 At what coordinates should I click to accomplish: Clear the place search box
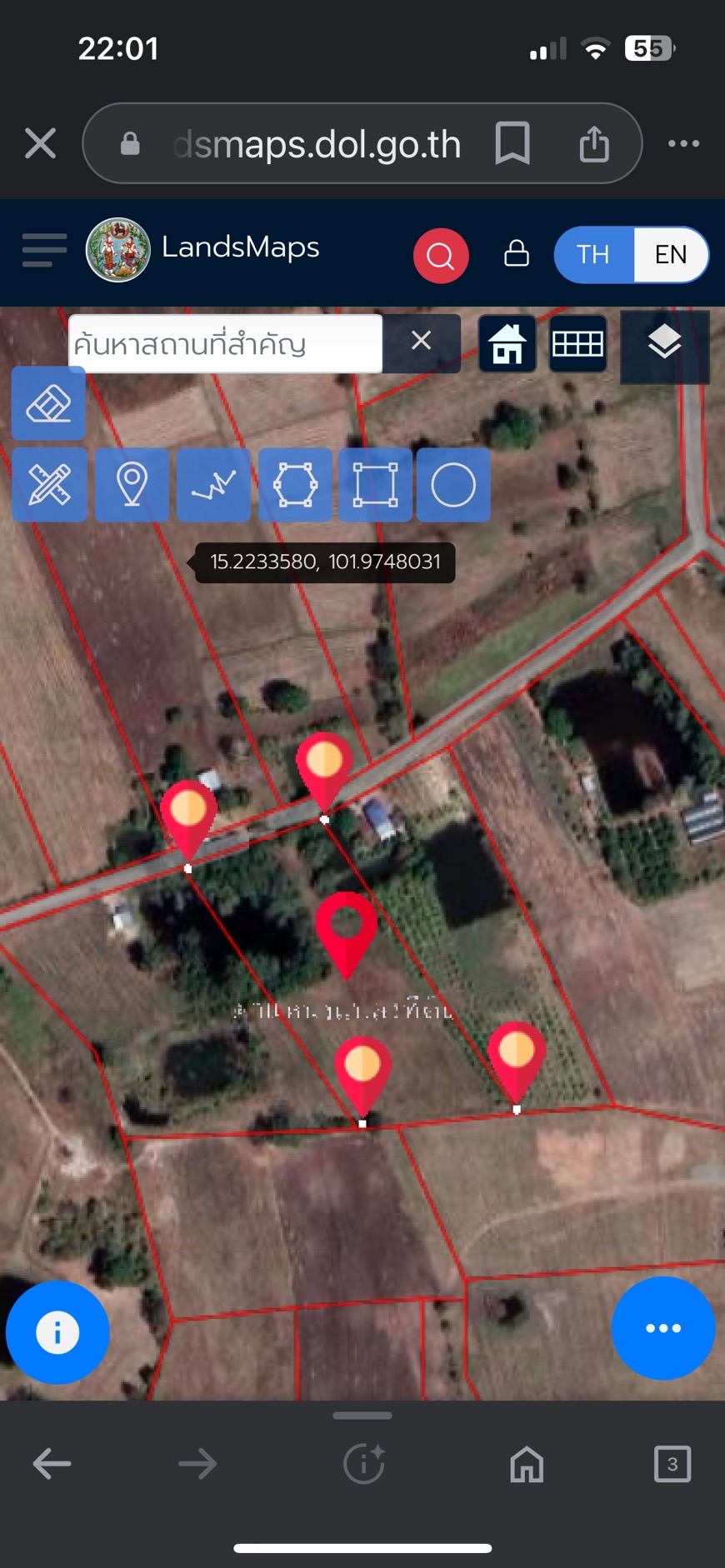tap(421, 341)
